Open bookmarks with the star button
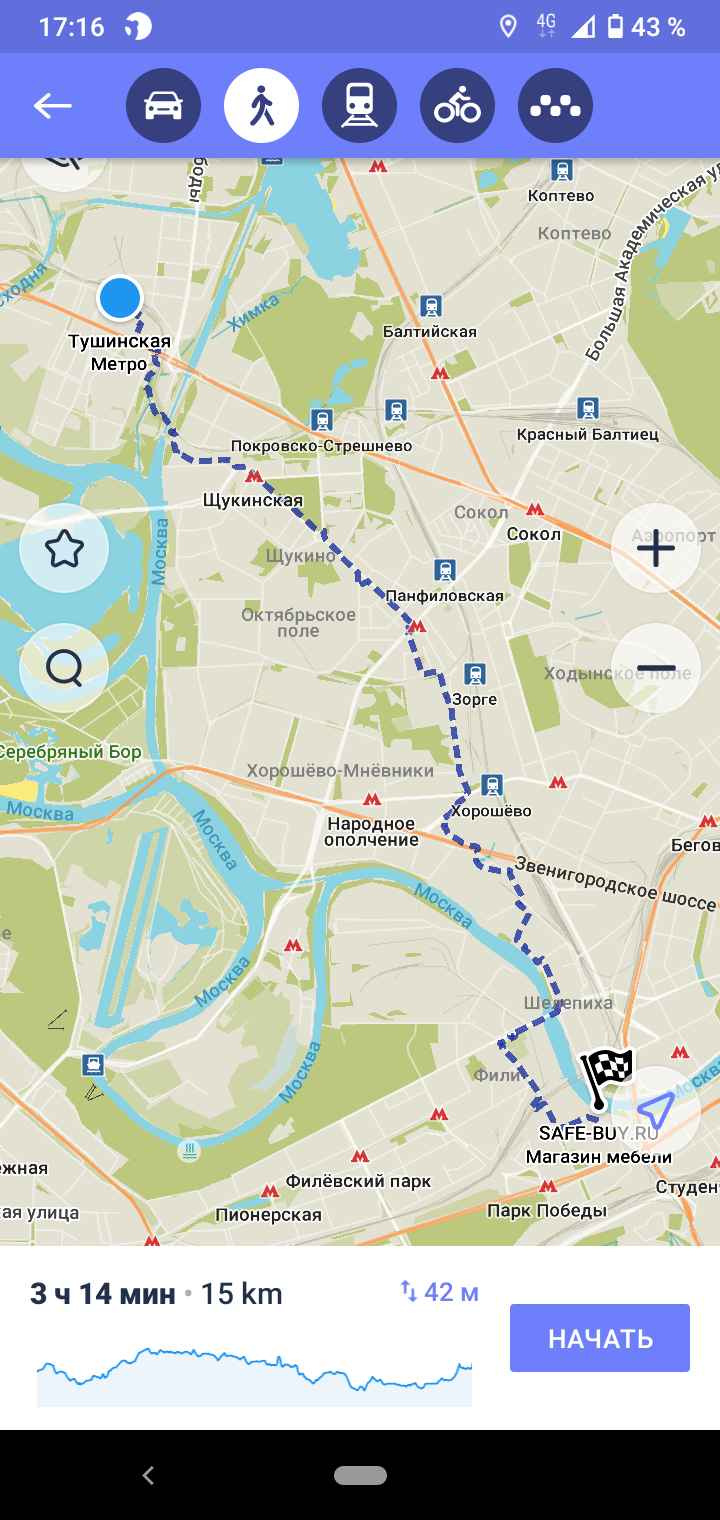The height and width of the screenshot is (1520, 720). coord(64,549)
